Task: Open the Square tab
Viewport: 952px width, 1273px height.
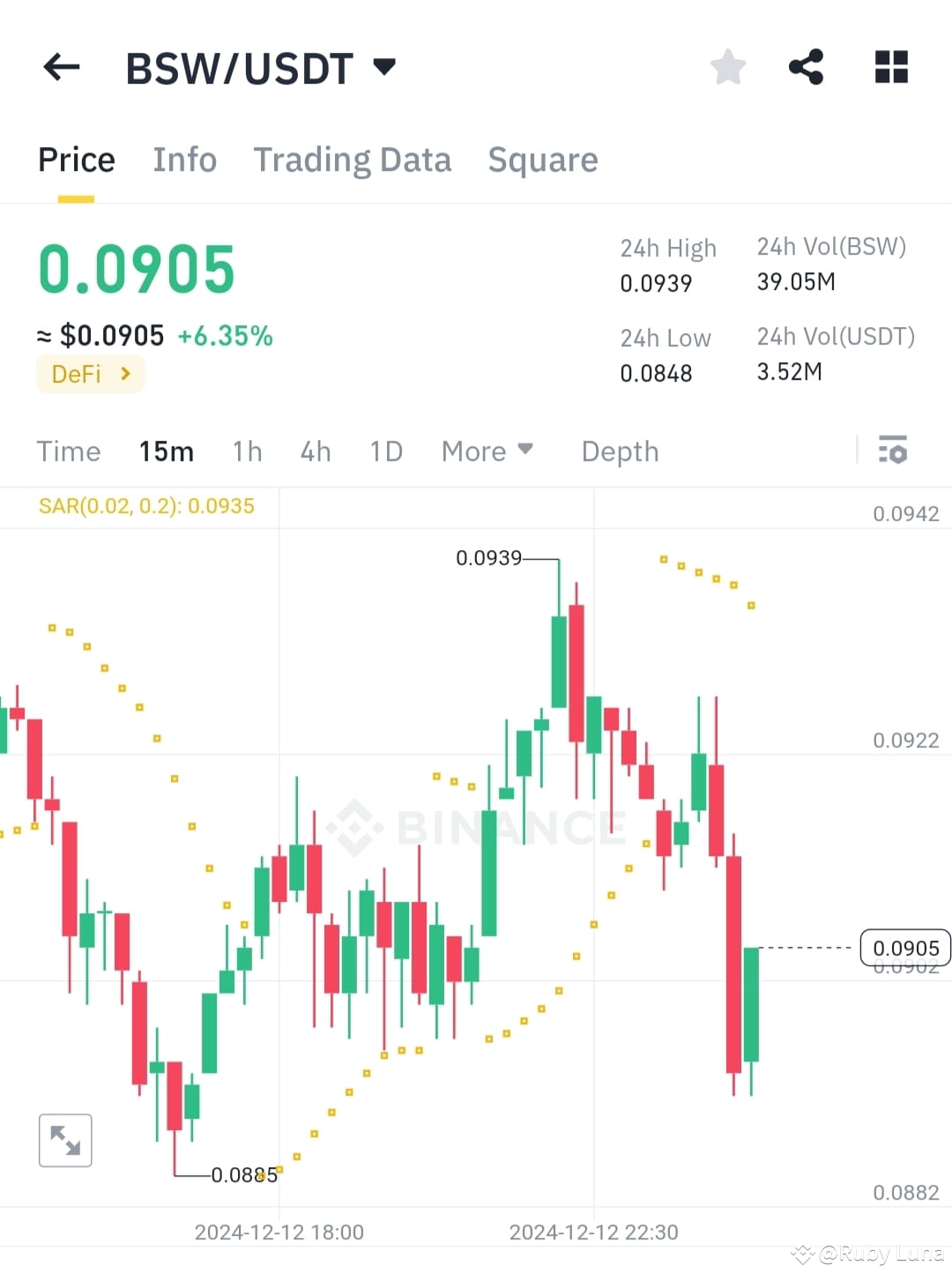Action: (543, 160)
